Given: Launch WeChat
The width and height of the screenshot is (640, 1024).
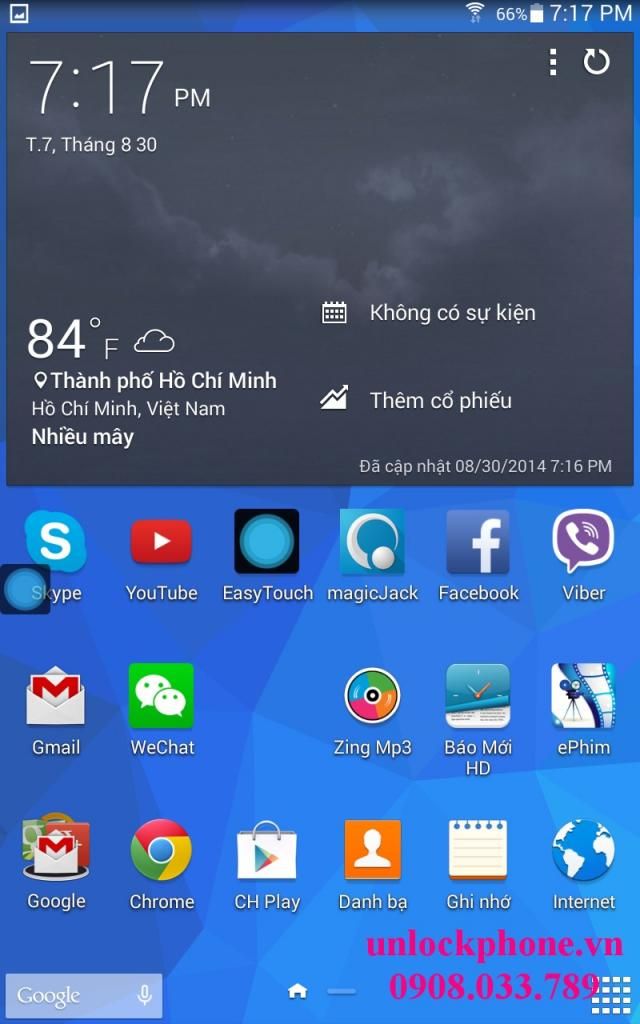Looking at the screenshot, I should [161, 696].
